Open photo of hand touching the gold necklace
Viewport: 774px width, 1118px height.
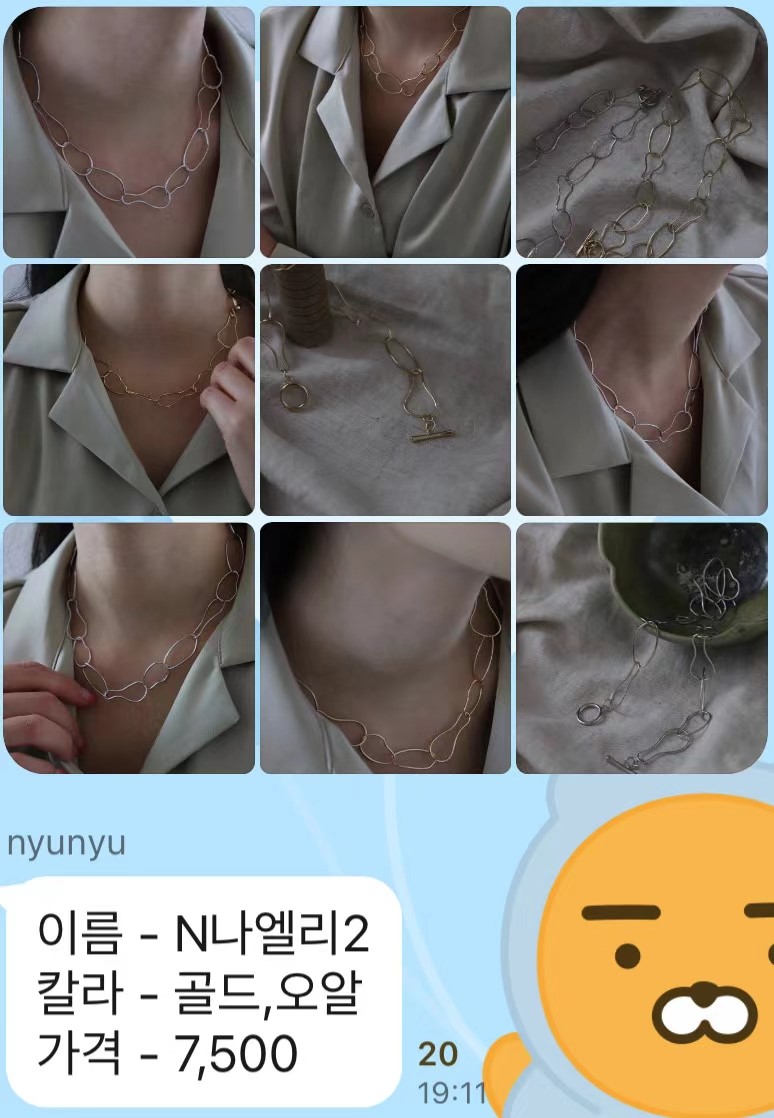click(x=129, y=389)
